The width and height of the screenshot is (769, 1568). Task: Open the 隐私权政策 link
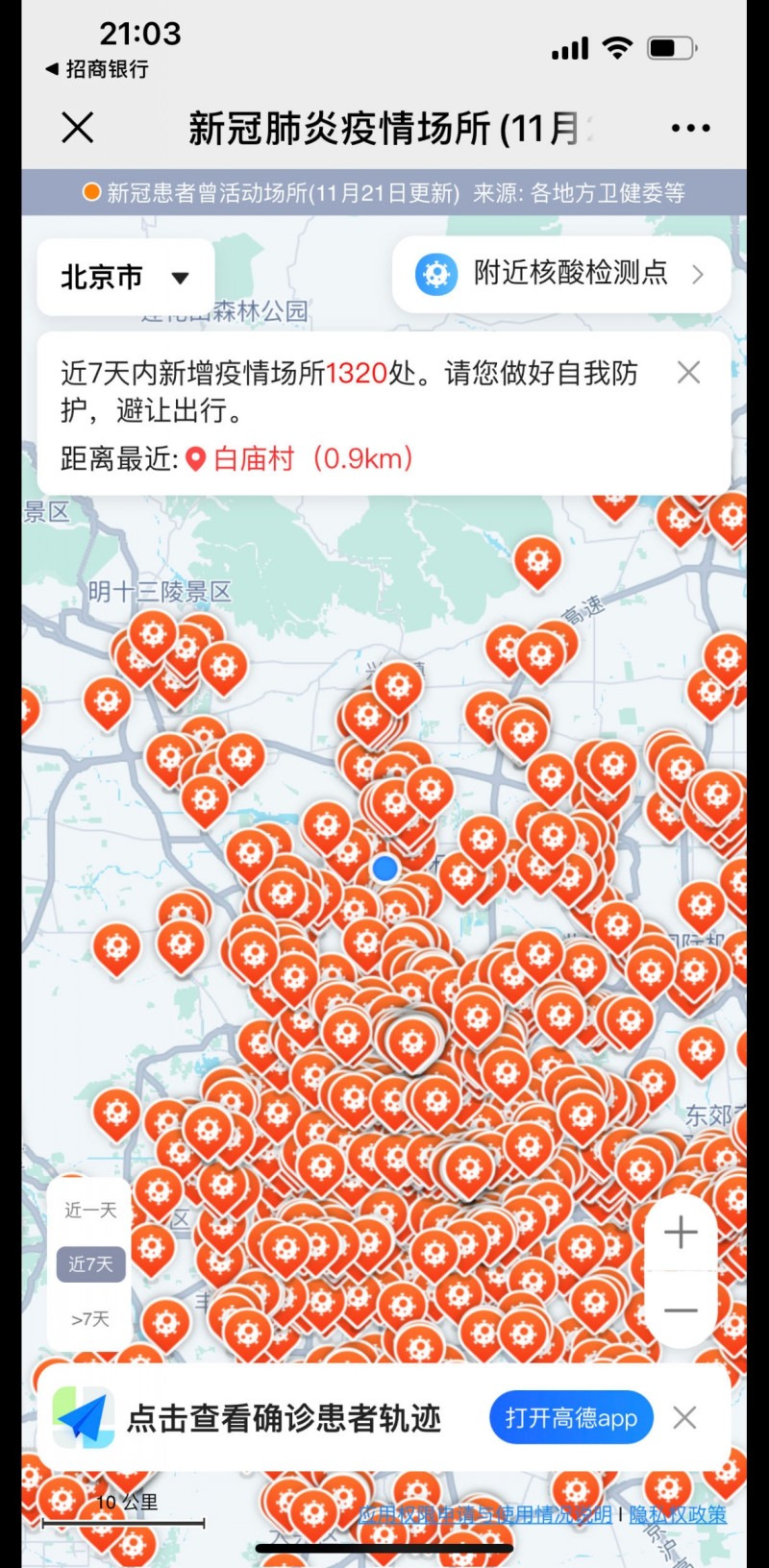(678, 1514)
